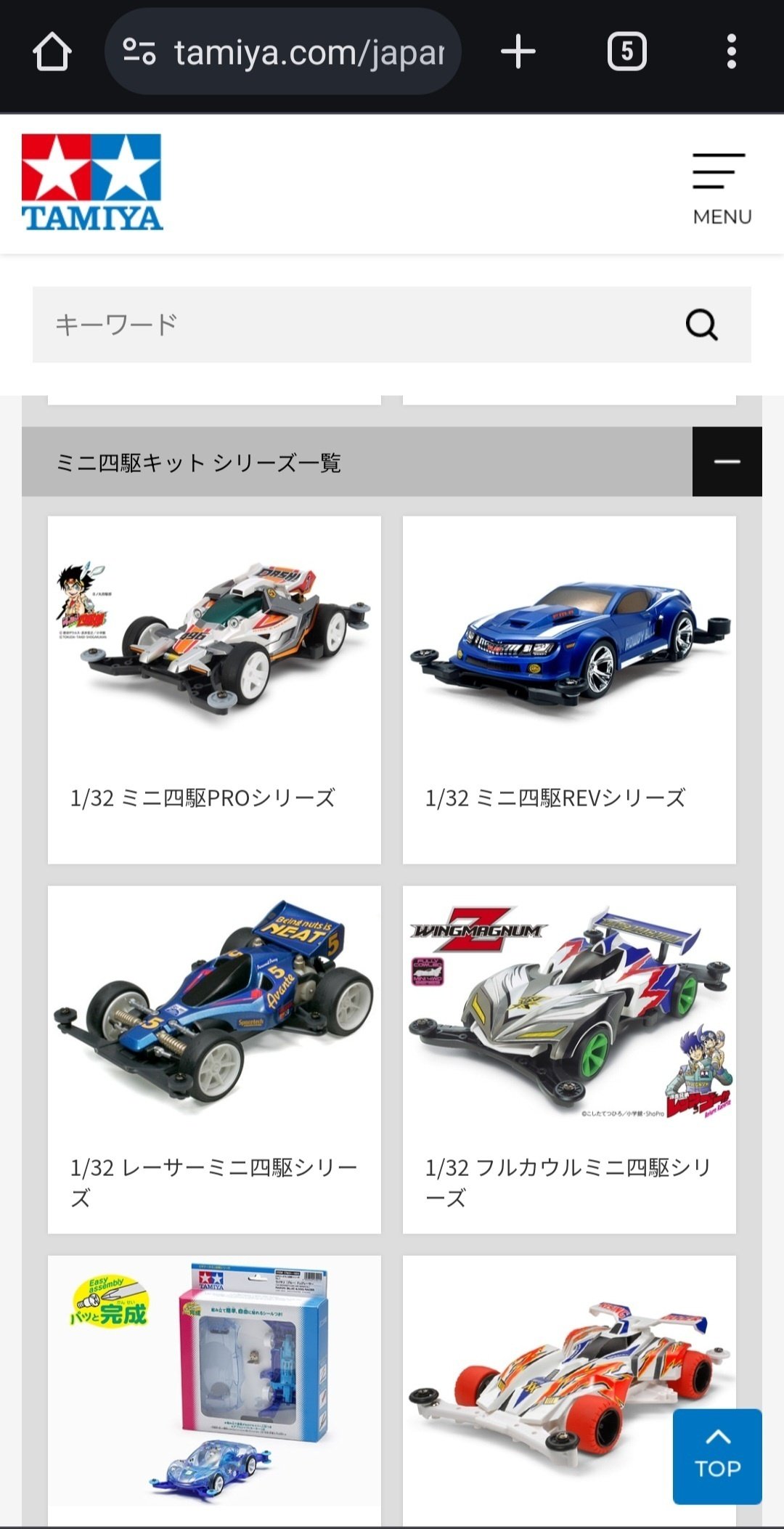The width and height of the screenshot is (784, 1529).
Task: Tap the home icon in the browser toolbar
Action: tap(52, 51)
